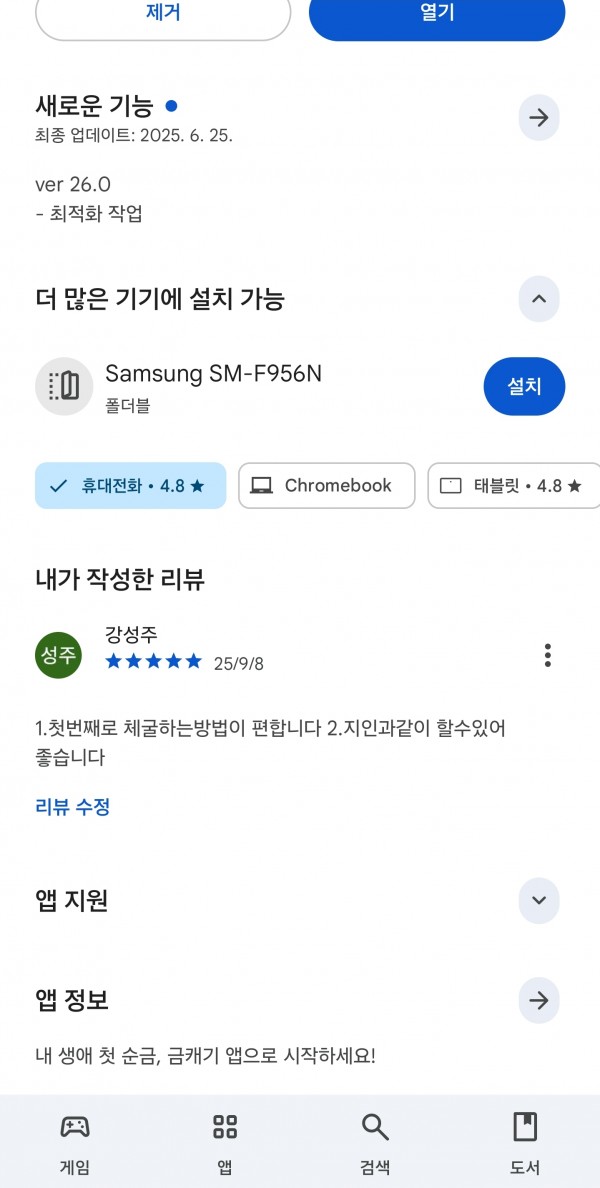The image size is (600, 1188).
Task: Tap the 제거 uninstall button
Action: coord(163,16)
